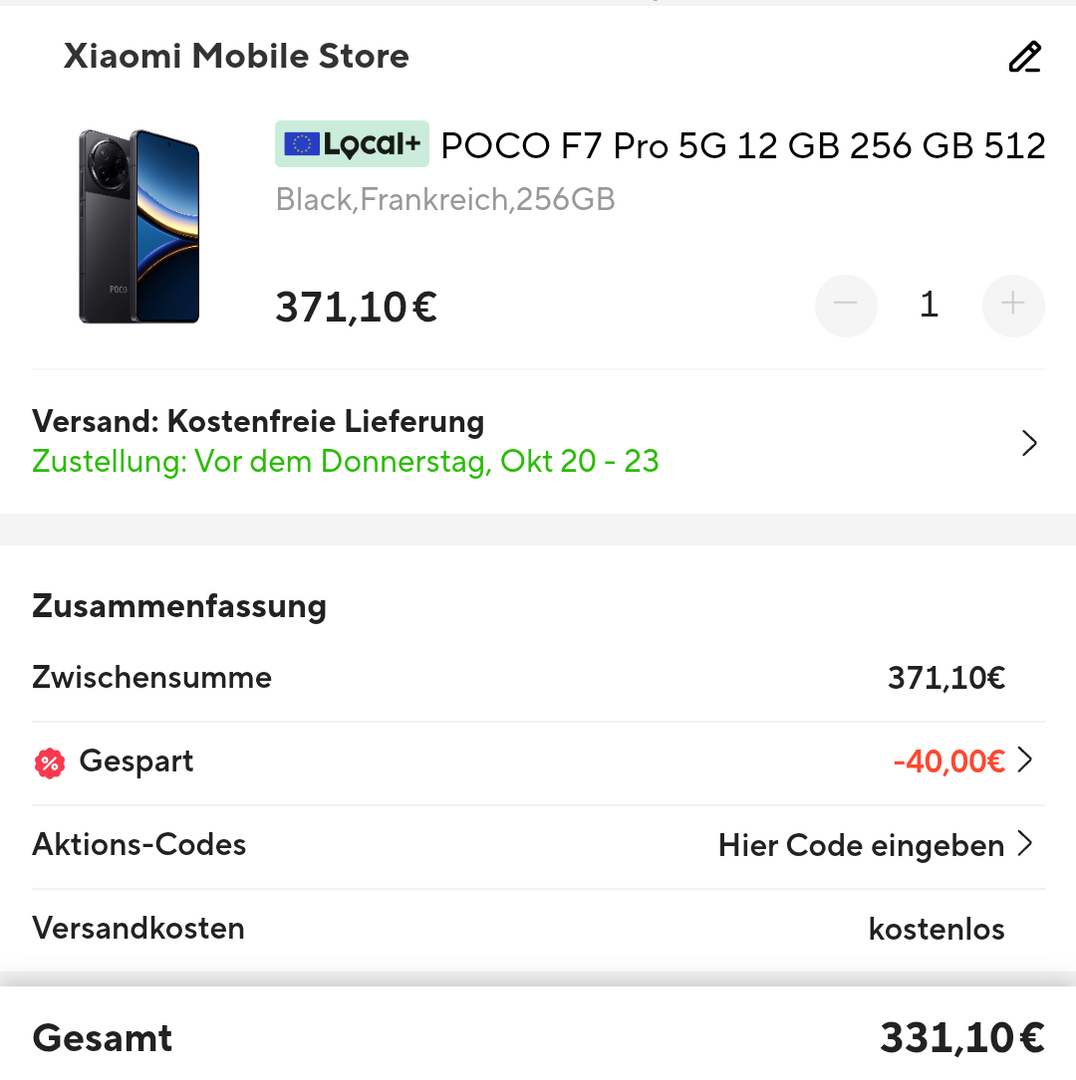Image resolution: width=1076 pixels, height=1080 pixels.
Task: Decrease the POCO F7 Pro quantity
Action: pos(846,305)
